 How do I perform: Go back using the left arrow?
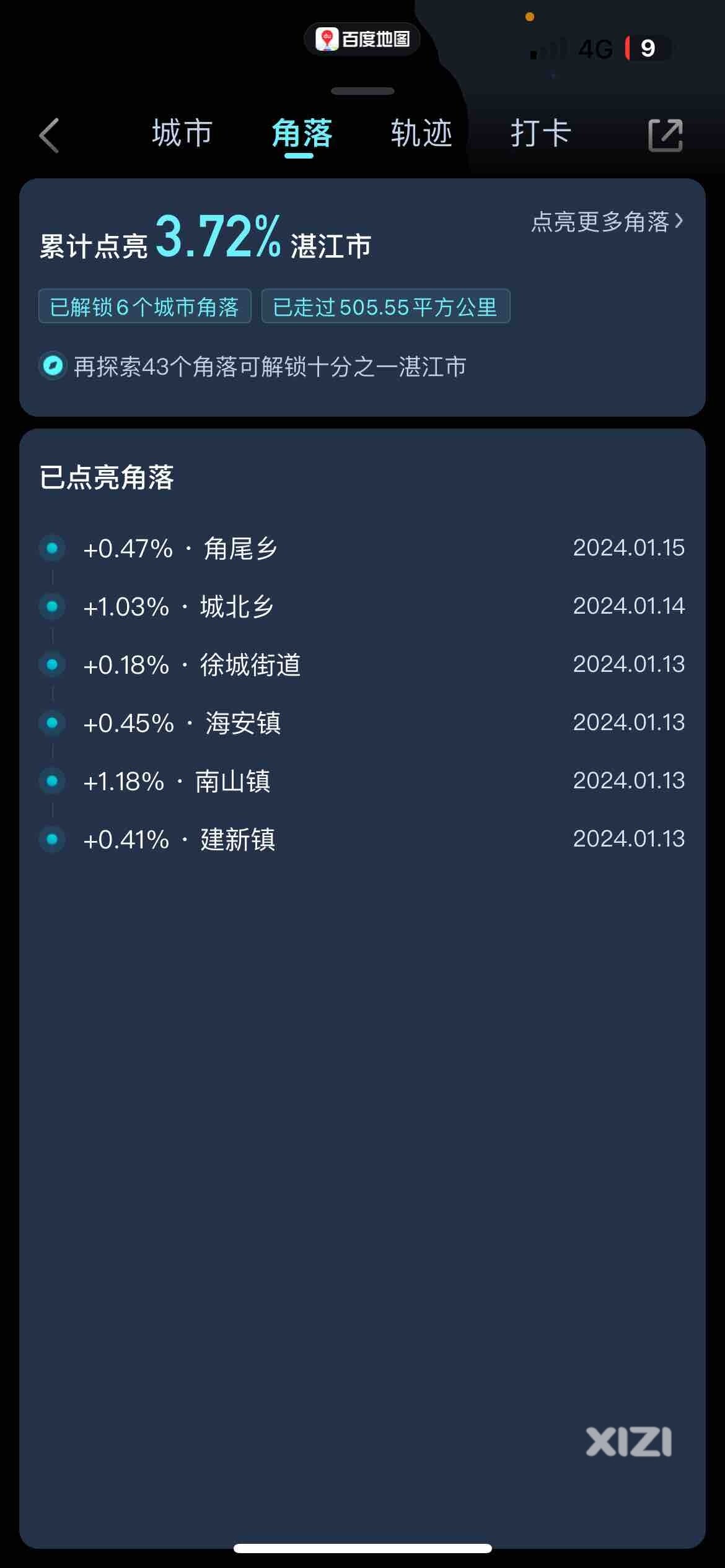[50, 135]
